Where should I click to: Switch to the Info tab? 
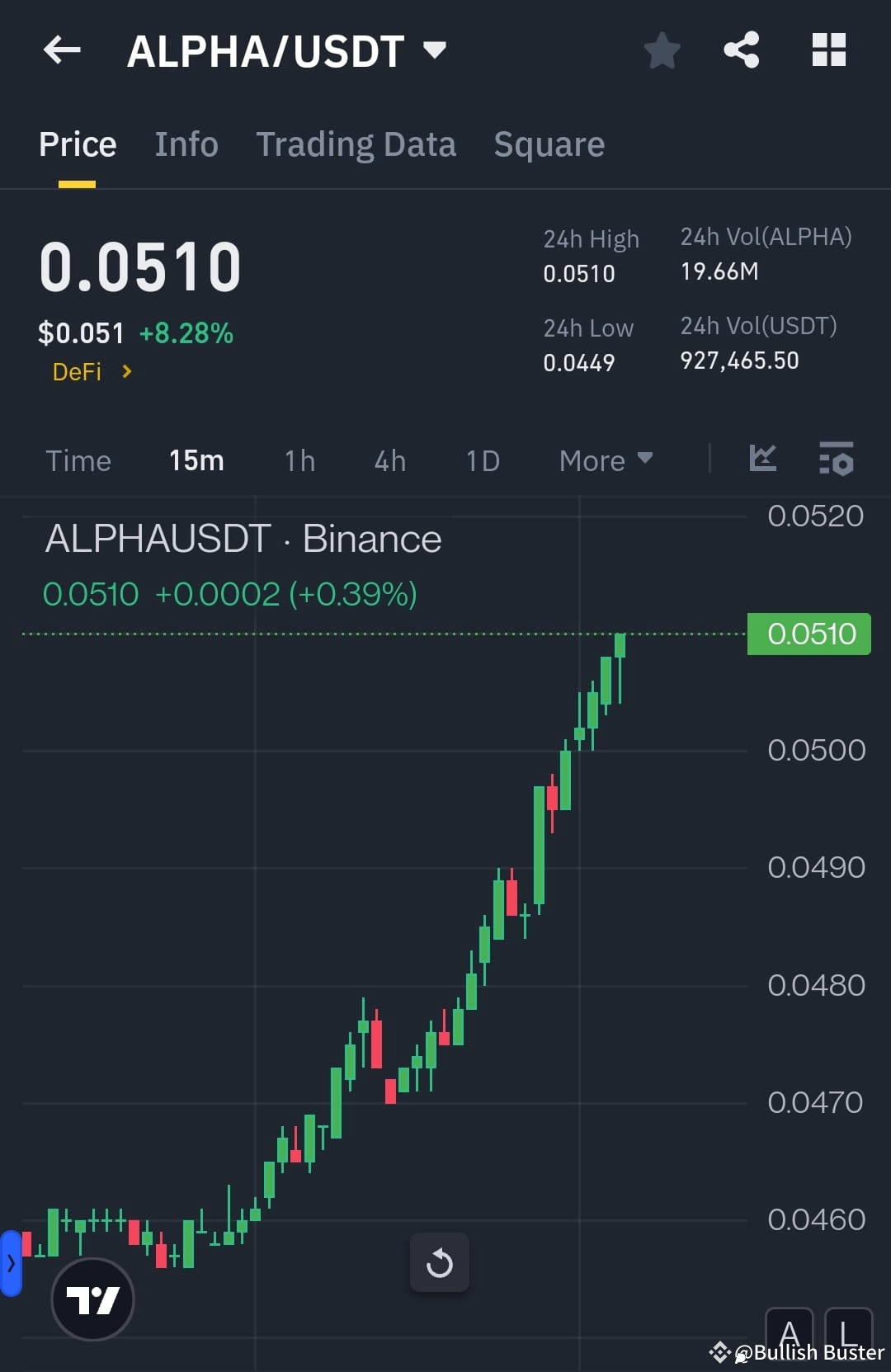[186, 144]
